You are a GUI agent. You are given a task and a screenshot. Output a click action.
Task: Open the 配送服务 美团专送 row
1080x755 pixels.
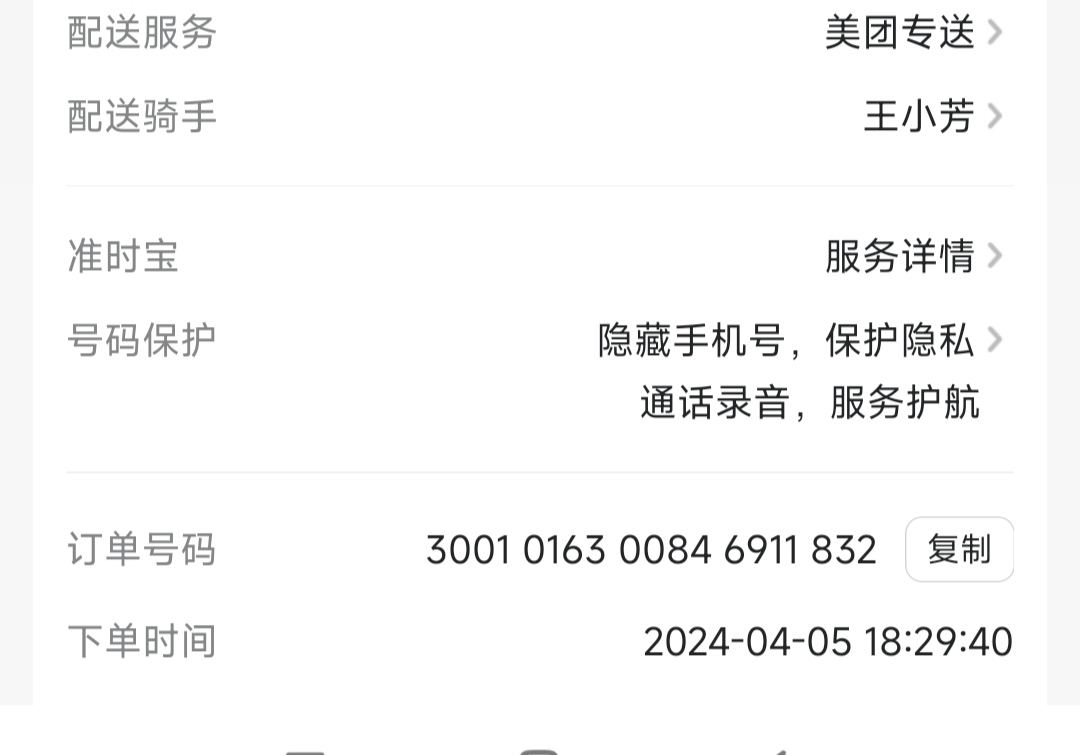pyautogui.click(x=912, y=33)
